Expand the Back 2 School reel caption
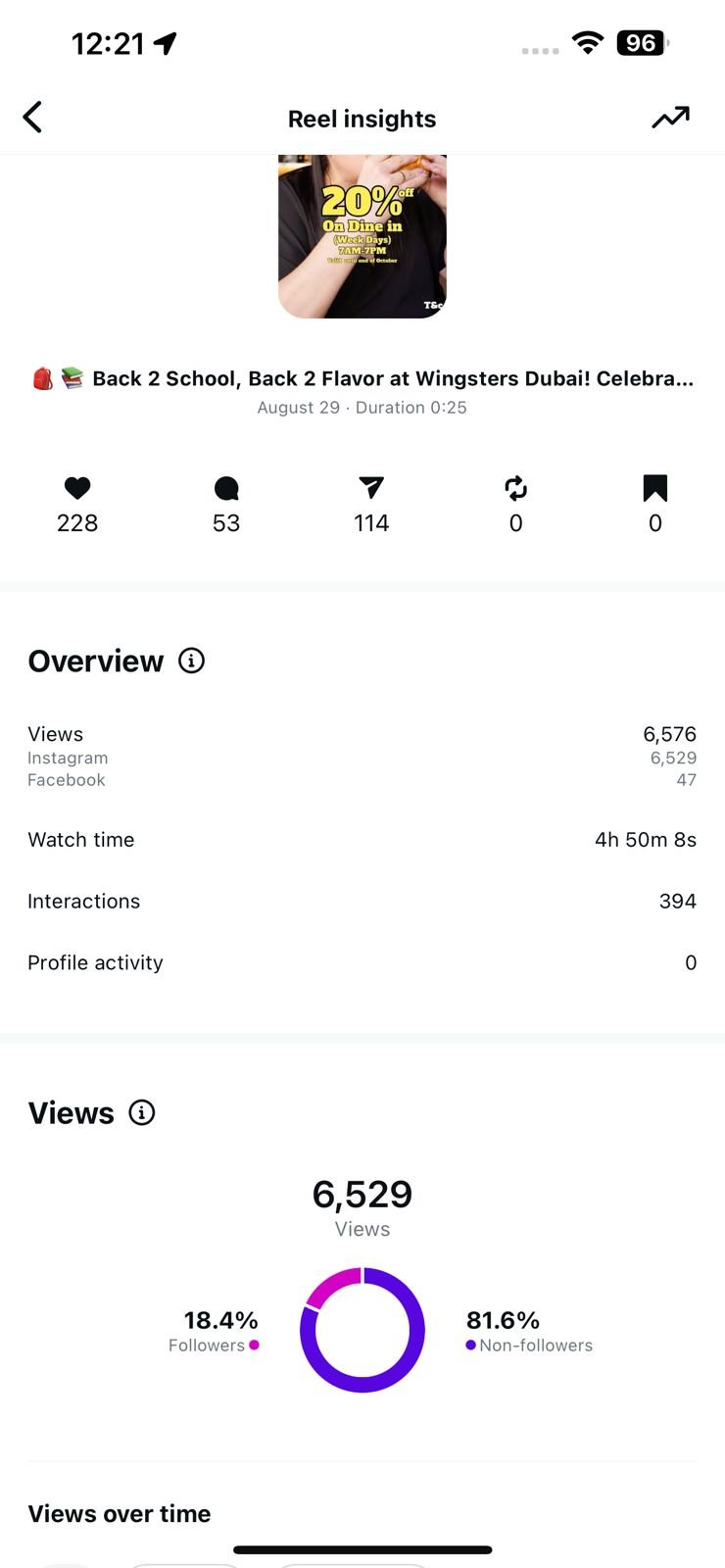Viewport: 725px width, 1568px height. click(392, 379)
